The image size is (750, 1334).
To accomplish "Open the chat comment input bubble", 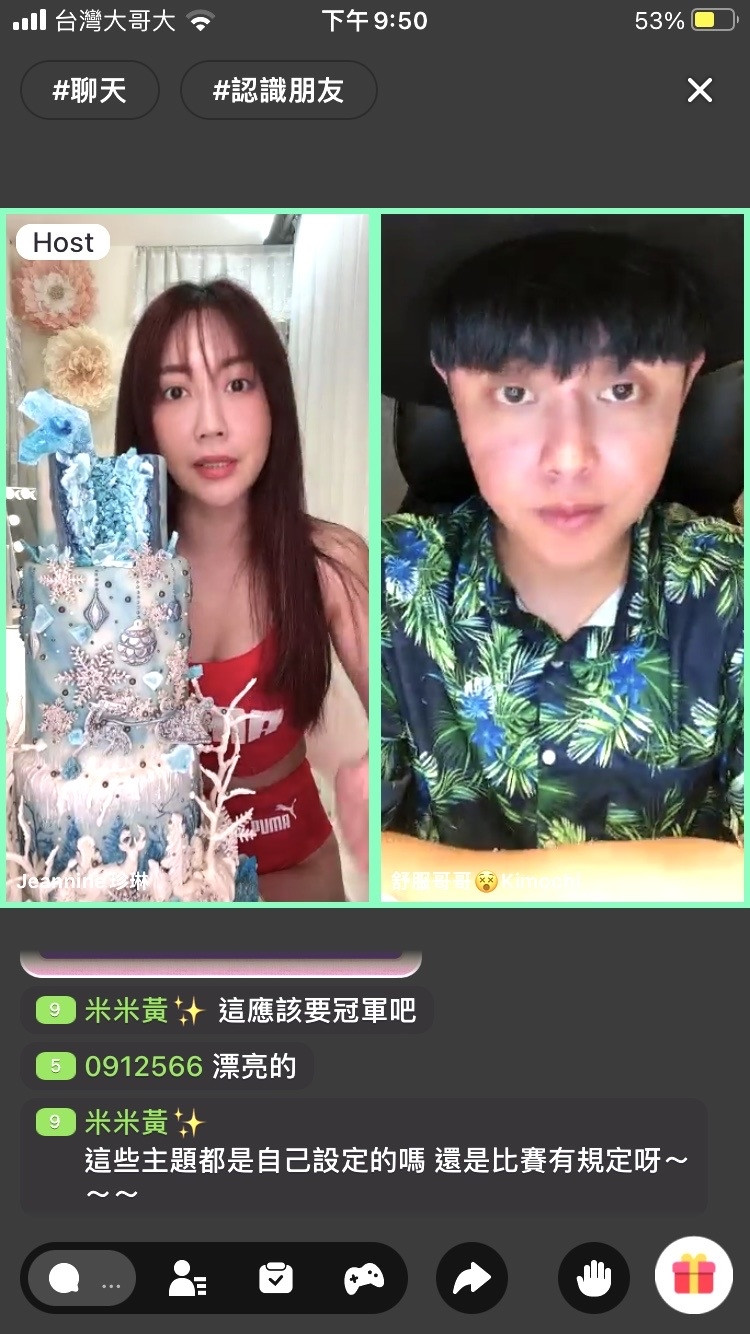I will coord(82,1278).
